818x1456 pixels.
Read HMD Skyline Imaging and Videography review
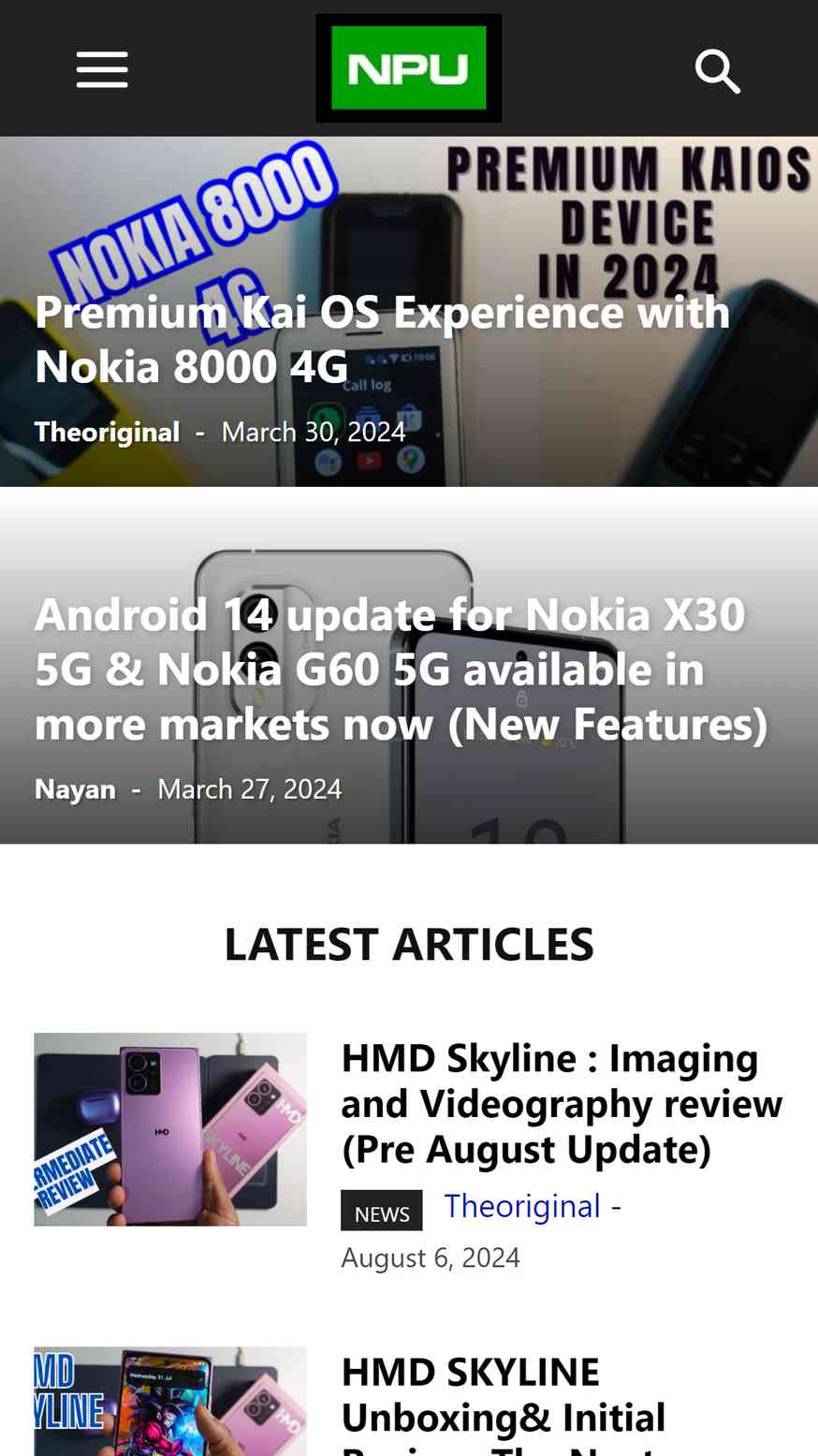pyautogui.click(x=562, y=1104)
